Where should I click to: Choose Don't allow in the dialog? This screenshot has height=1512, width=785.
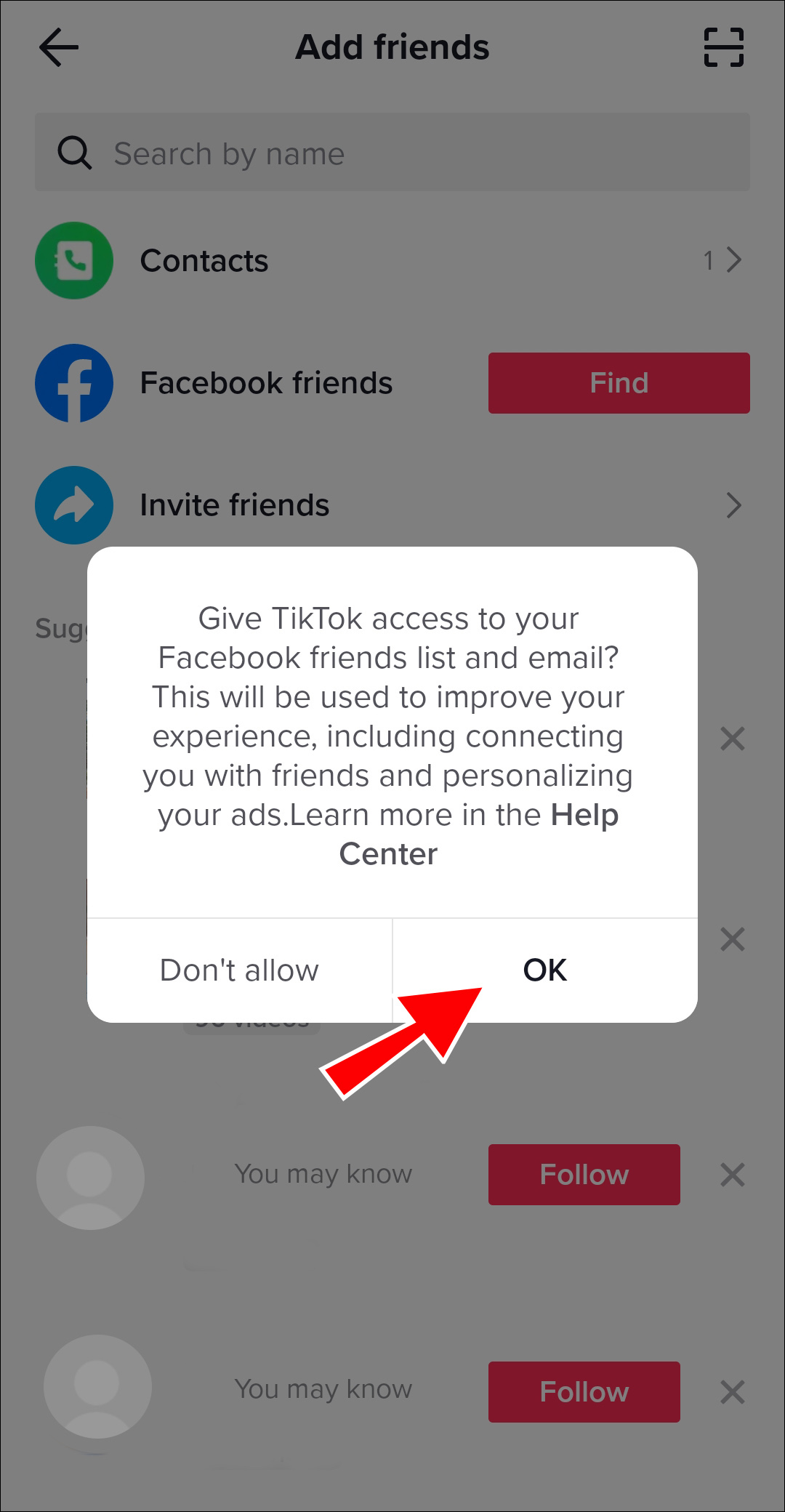coord(239,970)
